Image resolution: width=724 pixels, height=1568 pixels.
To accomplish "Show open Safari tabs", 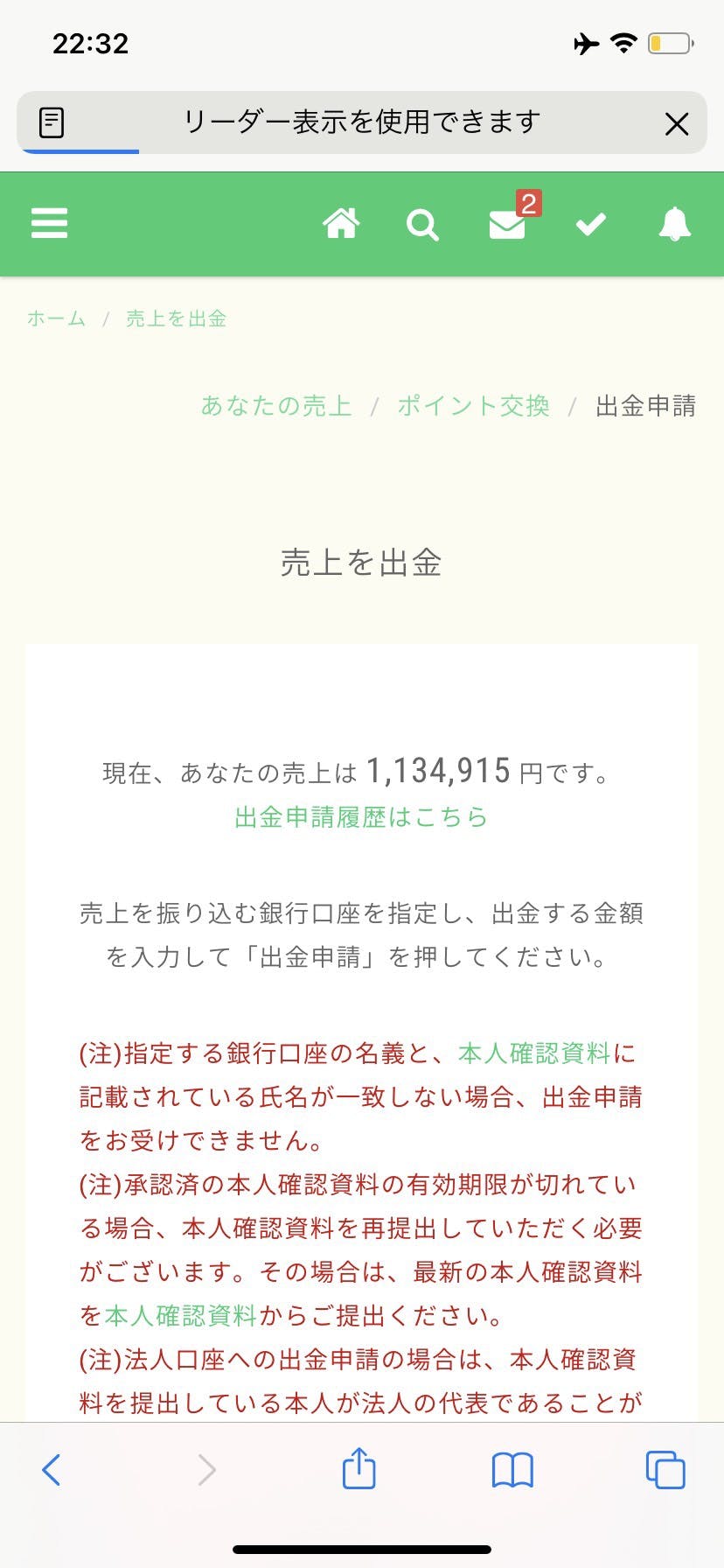I will (665, 1469).
